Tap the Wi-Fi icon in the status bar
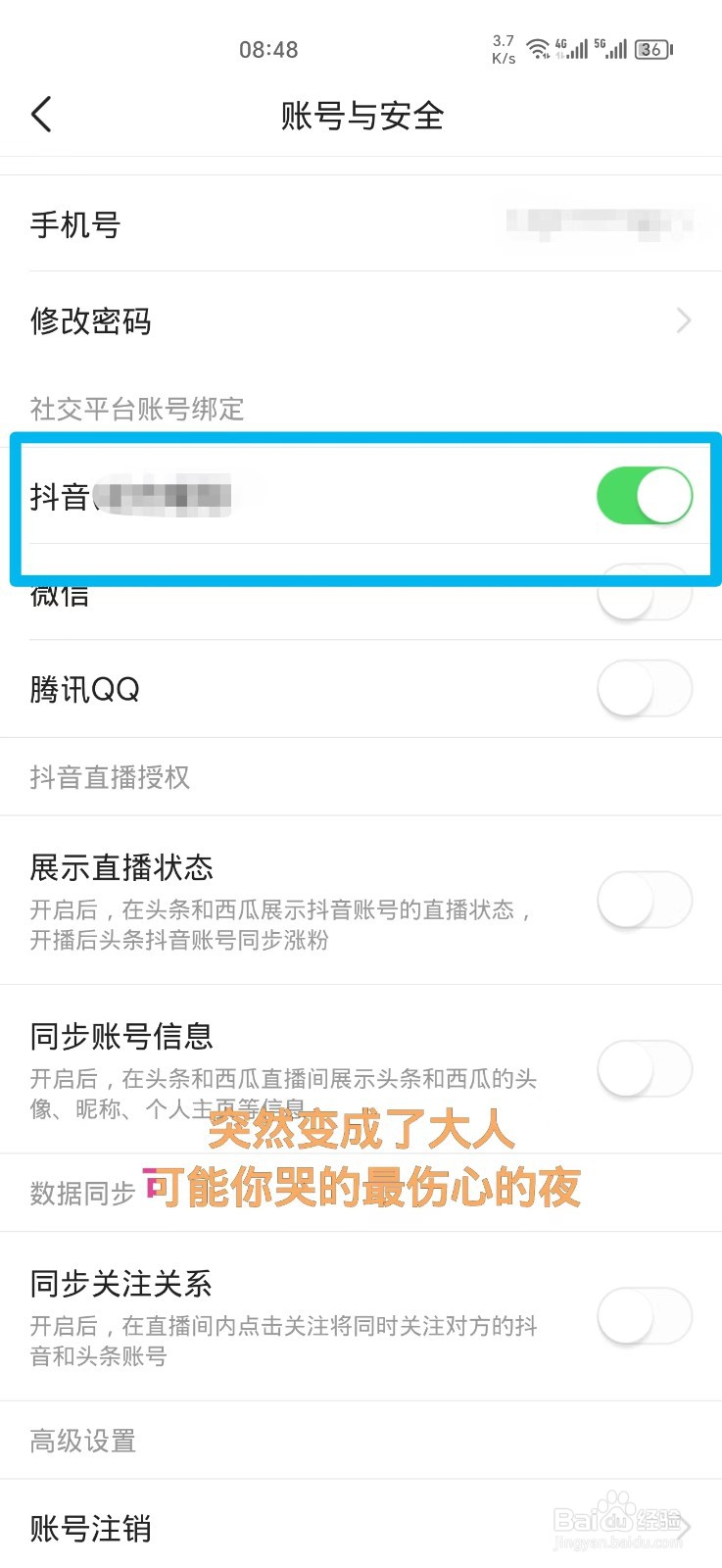Viewport: 722px width, 1568px height. pos(540,49)
